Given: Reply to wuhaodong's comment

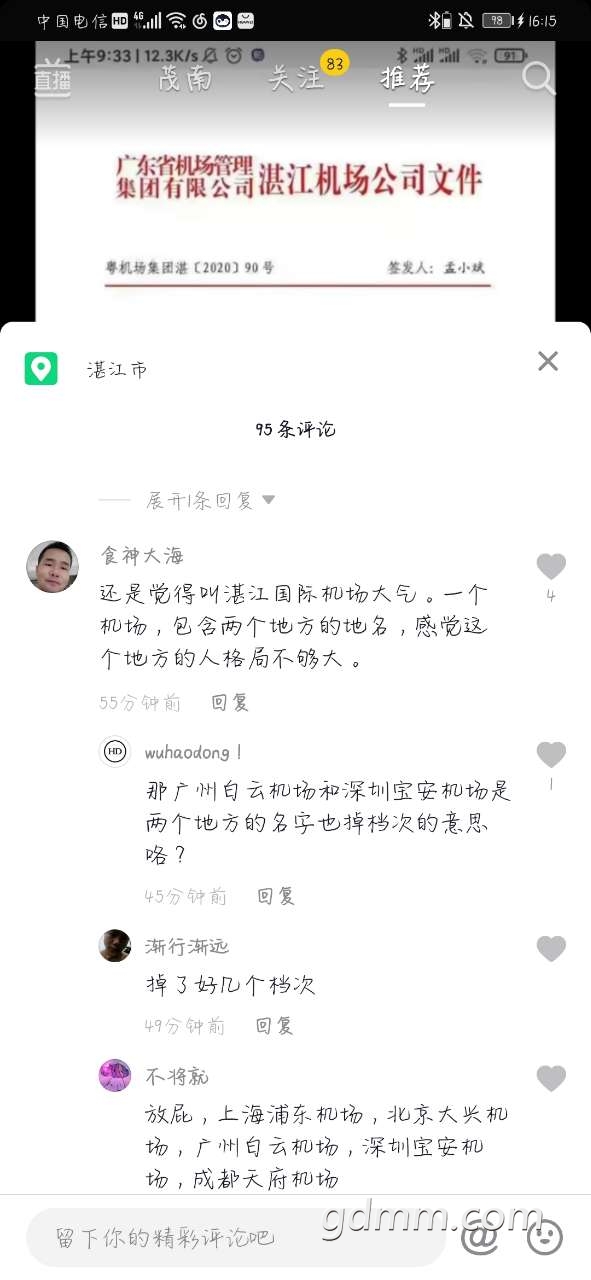Looking at the screenshot, I should (276, 896).
